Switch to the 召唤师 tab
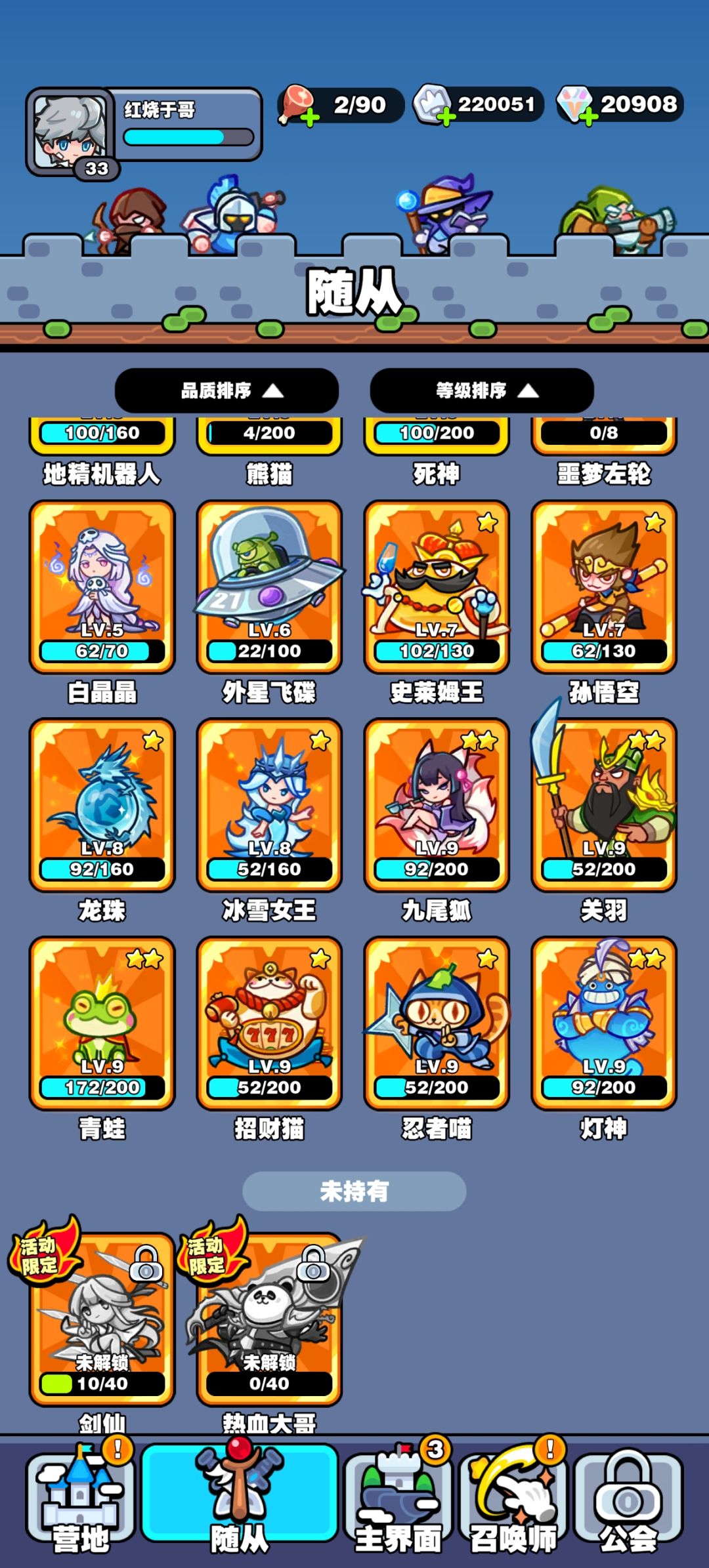Viewport: 709px width, 1568px height. click(513, 1499)
